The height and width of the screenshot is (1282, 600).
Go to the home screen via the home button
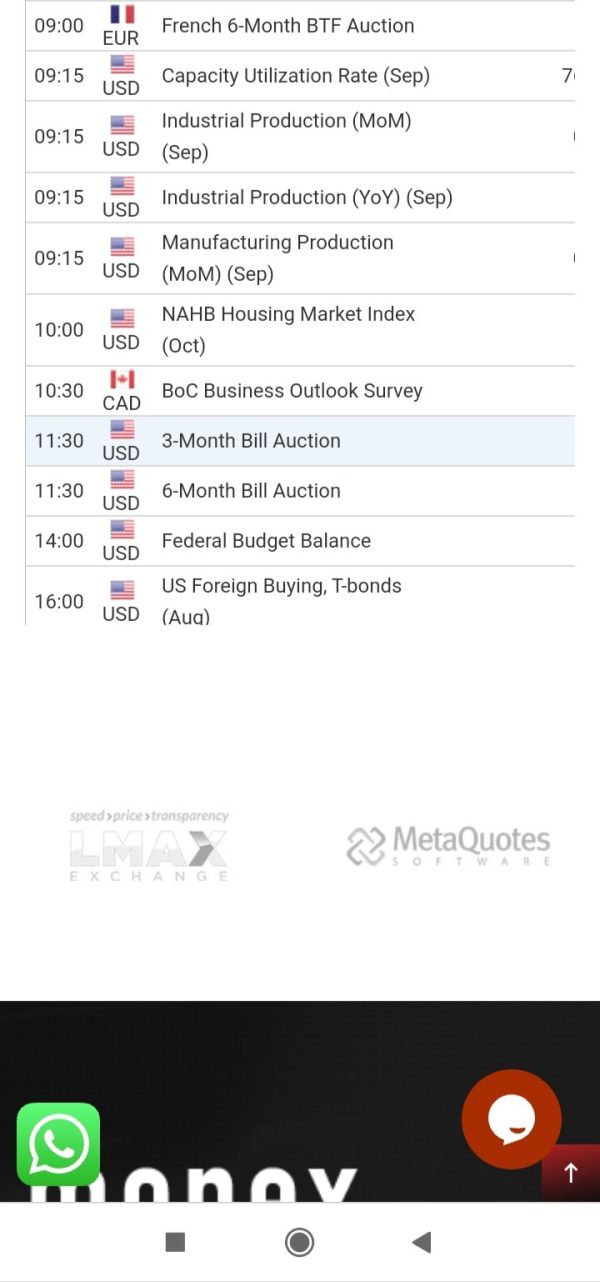299,1242
